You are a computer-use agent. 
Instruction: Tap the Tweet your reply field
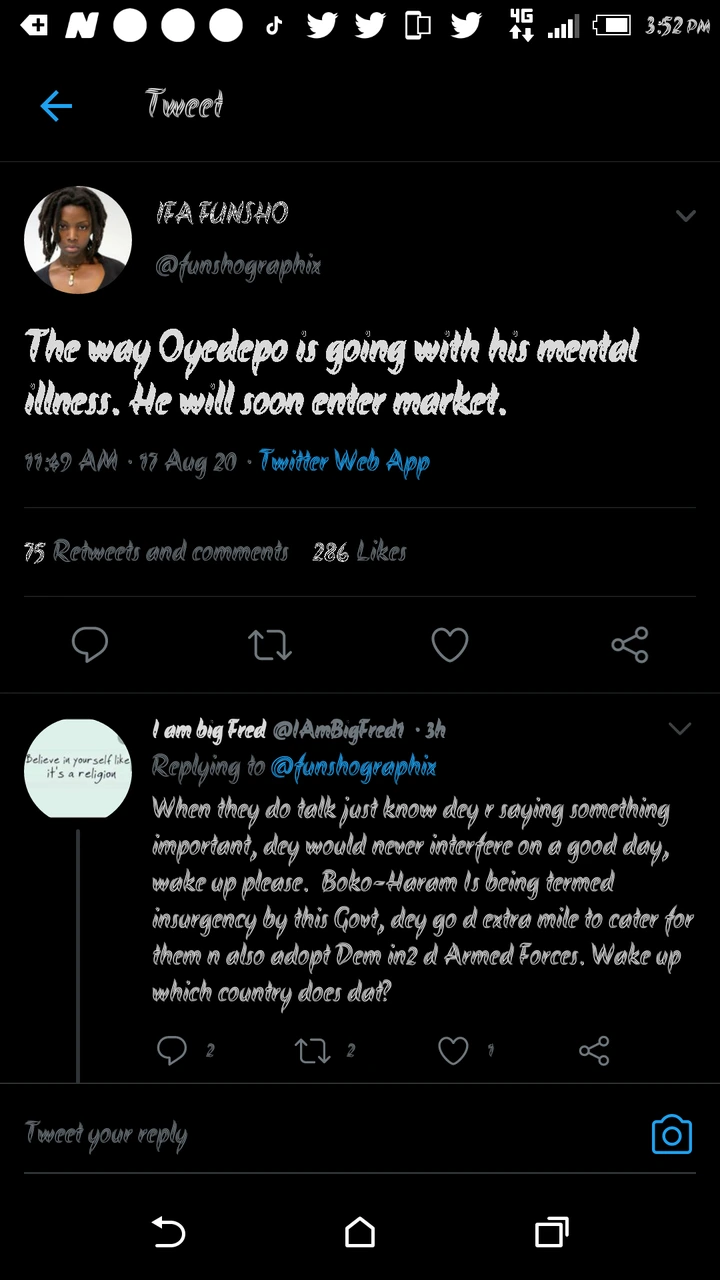coord(300,1134)
